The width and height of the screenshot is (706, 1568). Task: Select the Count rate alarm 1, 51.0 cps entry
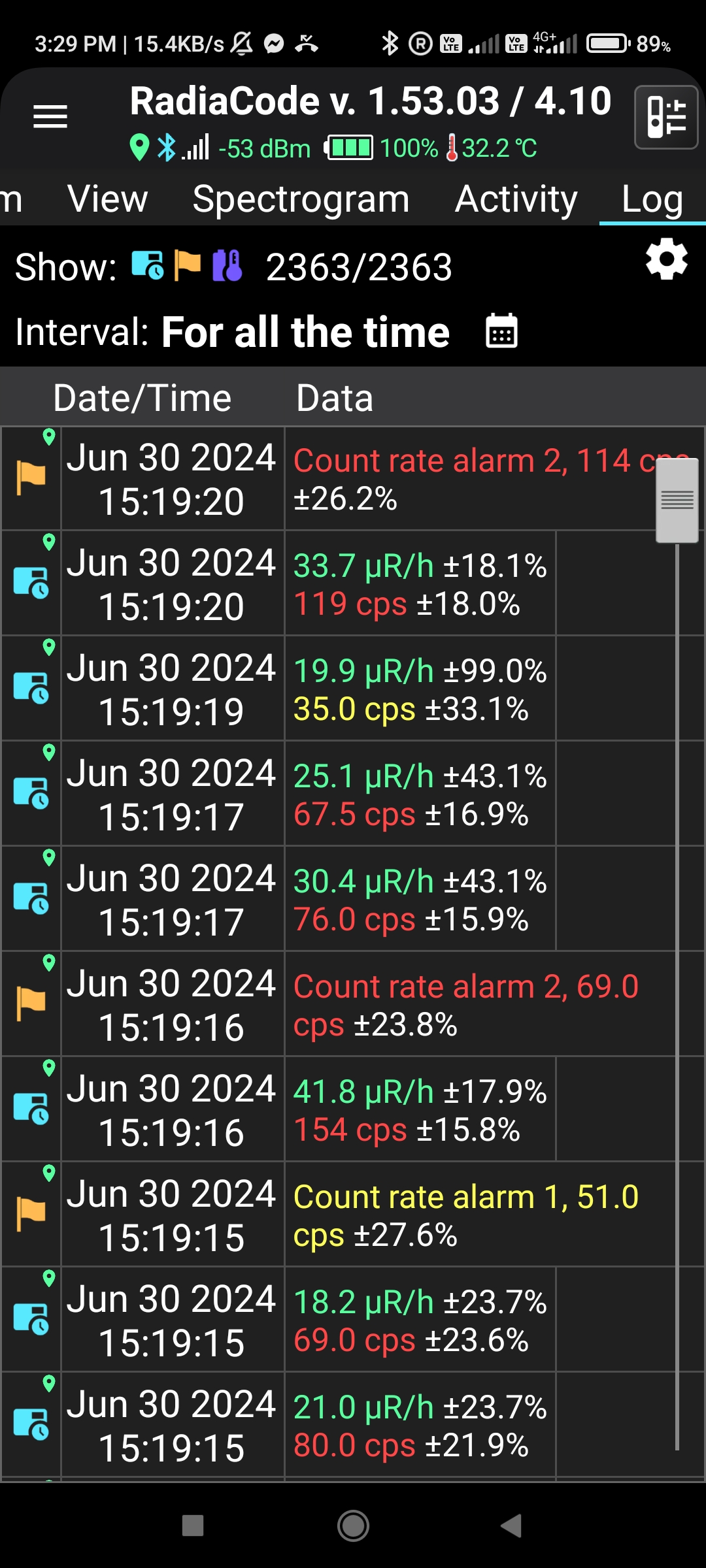tap(353, 1215)
